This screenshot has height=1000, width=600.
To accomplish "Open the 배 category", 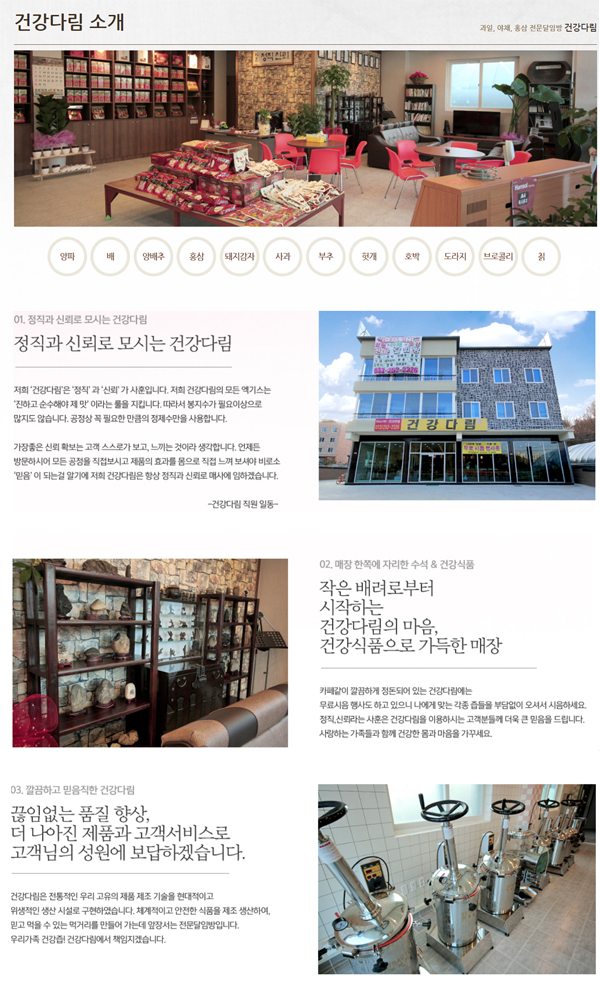I will click(x=110, y=257).
